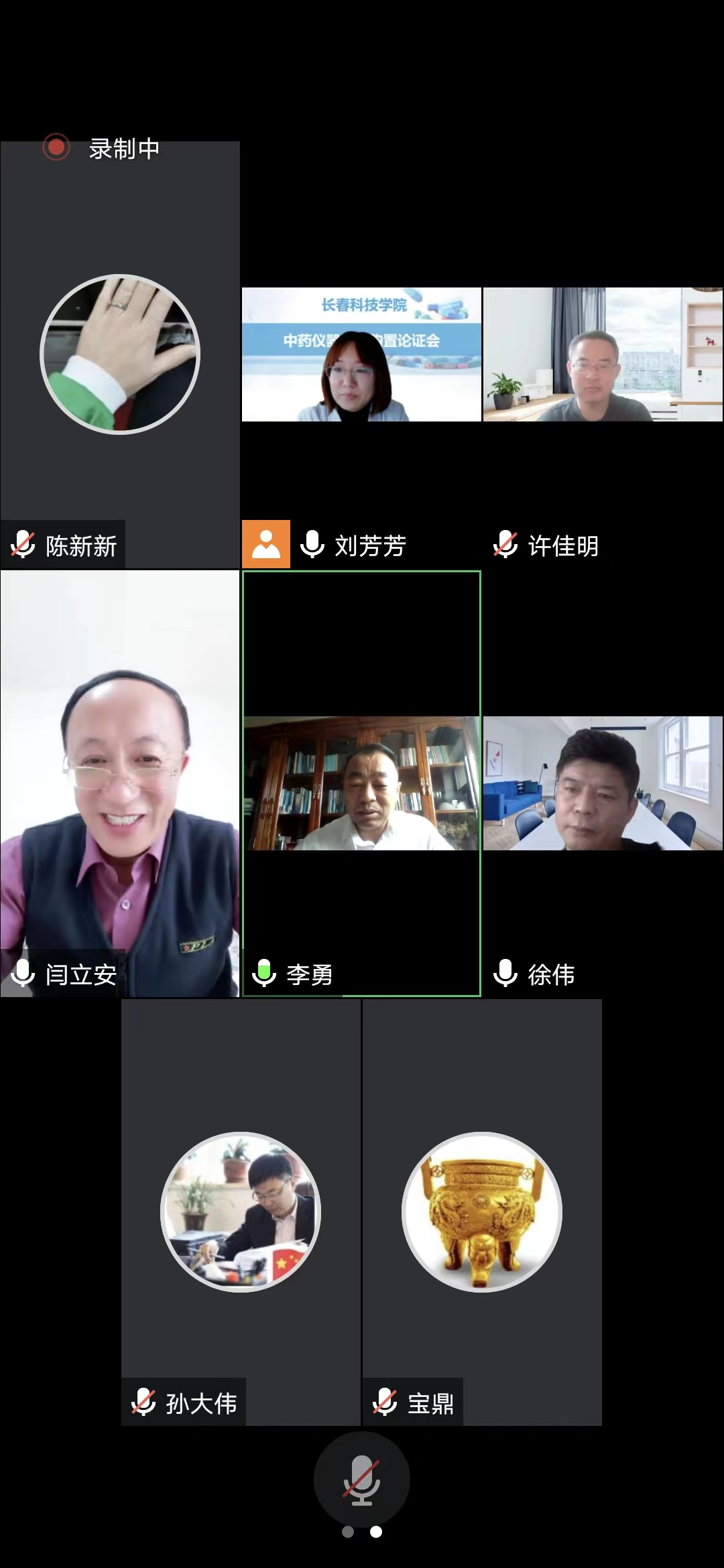Open 宝鼎's participant tile
Image resolution: width=724 pixels, height=1568 pixels.
click(482, 1212)
